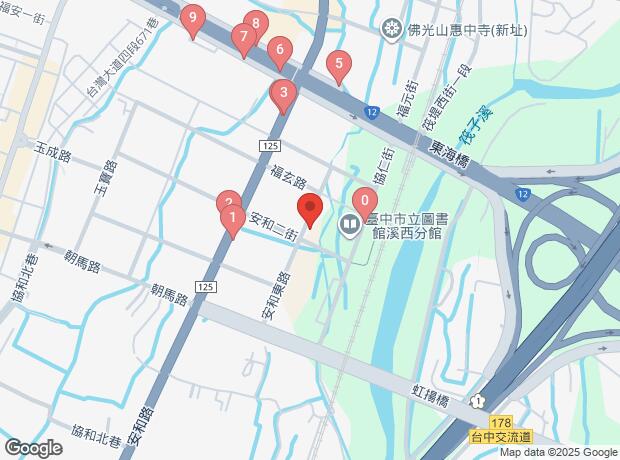Screen dimensions: 620x460
Task: Tap map pin number 9
Action: pyautogui.click(x=192, y=18)
